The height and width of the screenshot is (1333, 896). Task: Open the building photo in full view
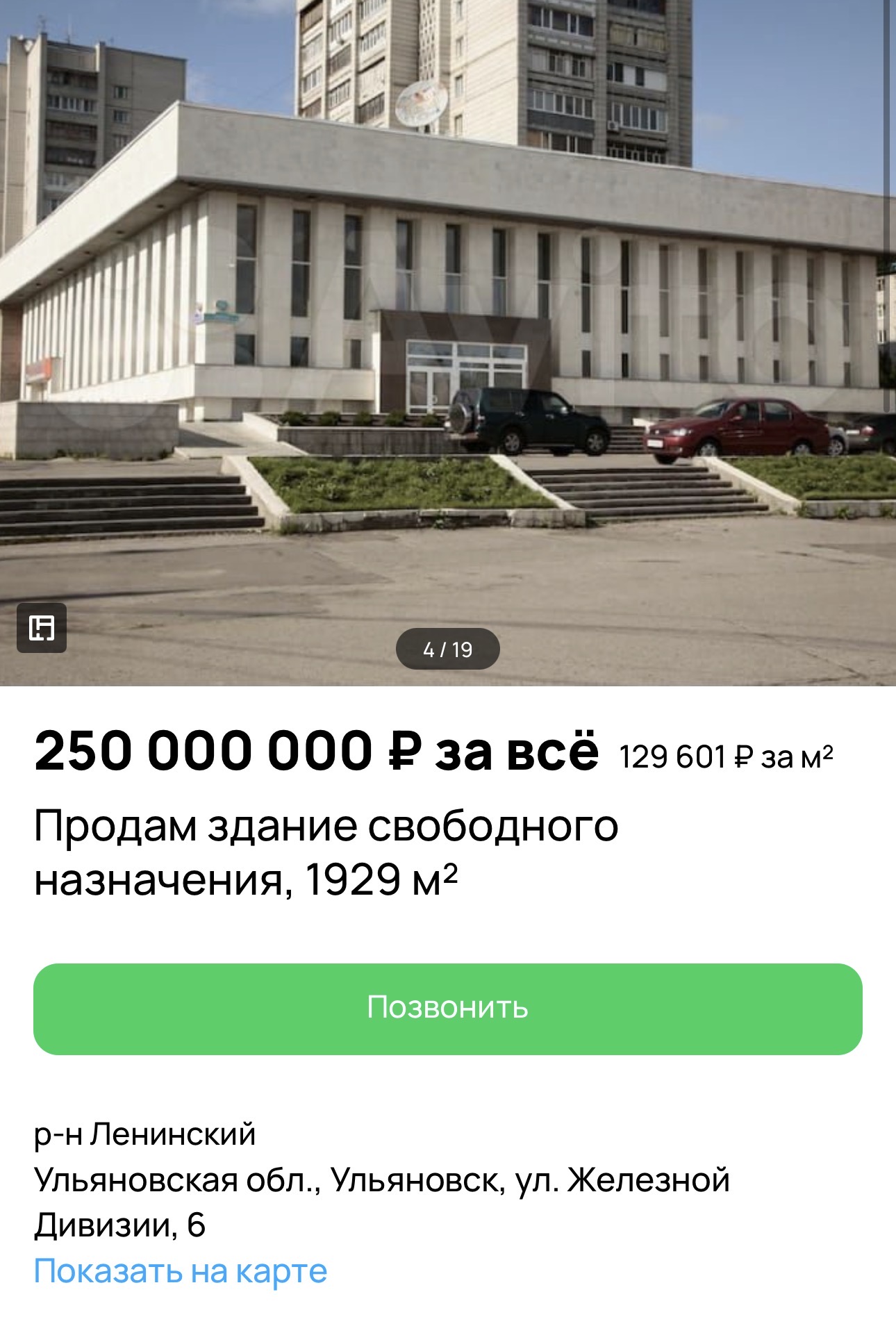(x=447, y=313)
